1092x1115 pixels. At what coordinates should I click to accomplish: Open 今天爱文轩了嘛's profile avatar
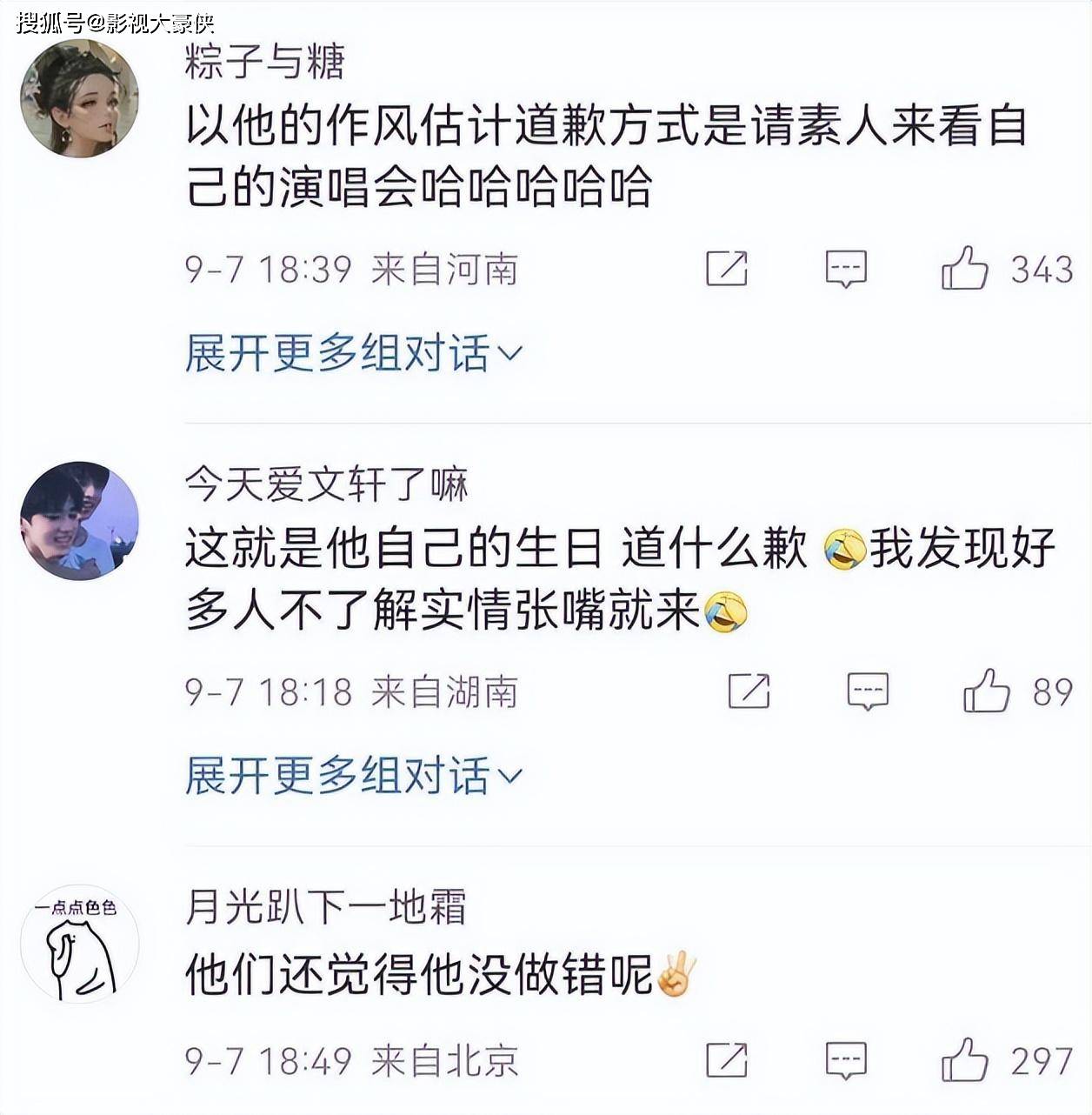[80, 520]
